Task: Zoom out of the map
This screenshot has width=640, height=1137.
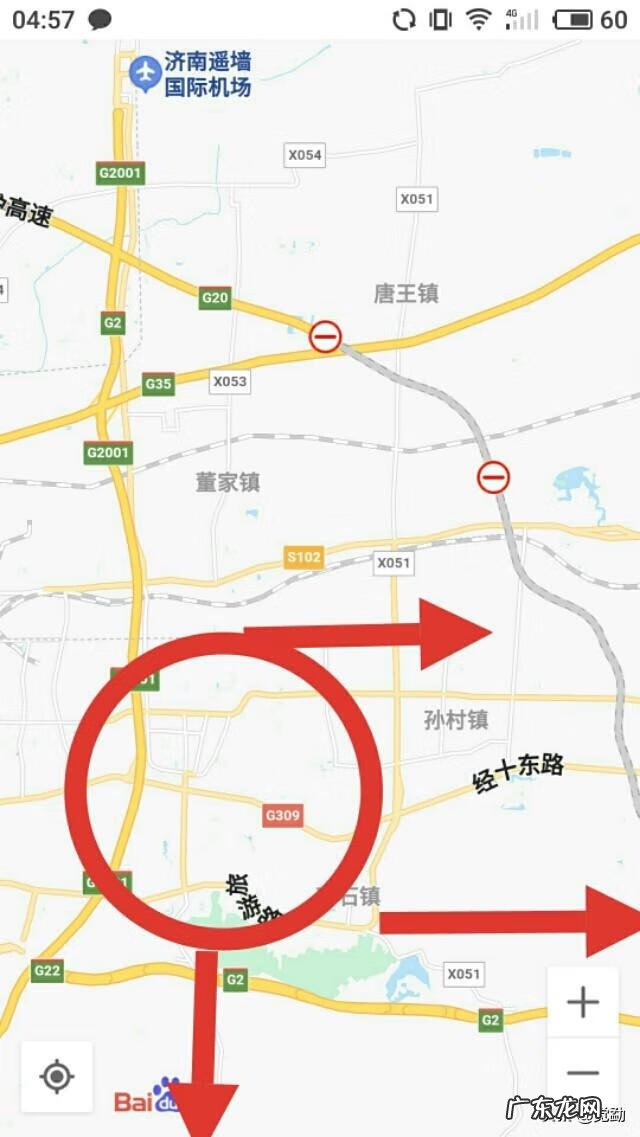Action: 583,1074
